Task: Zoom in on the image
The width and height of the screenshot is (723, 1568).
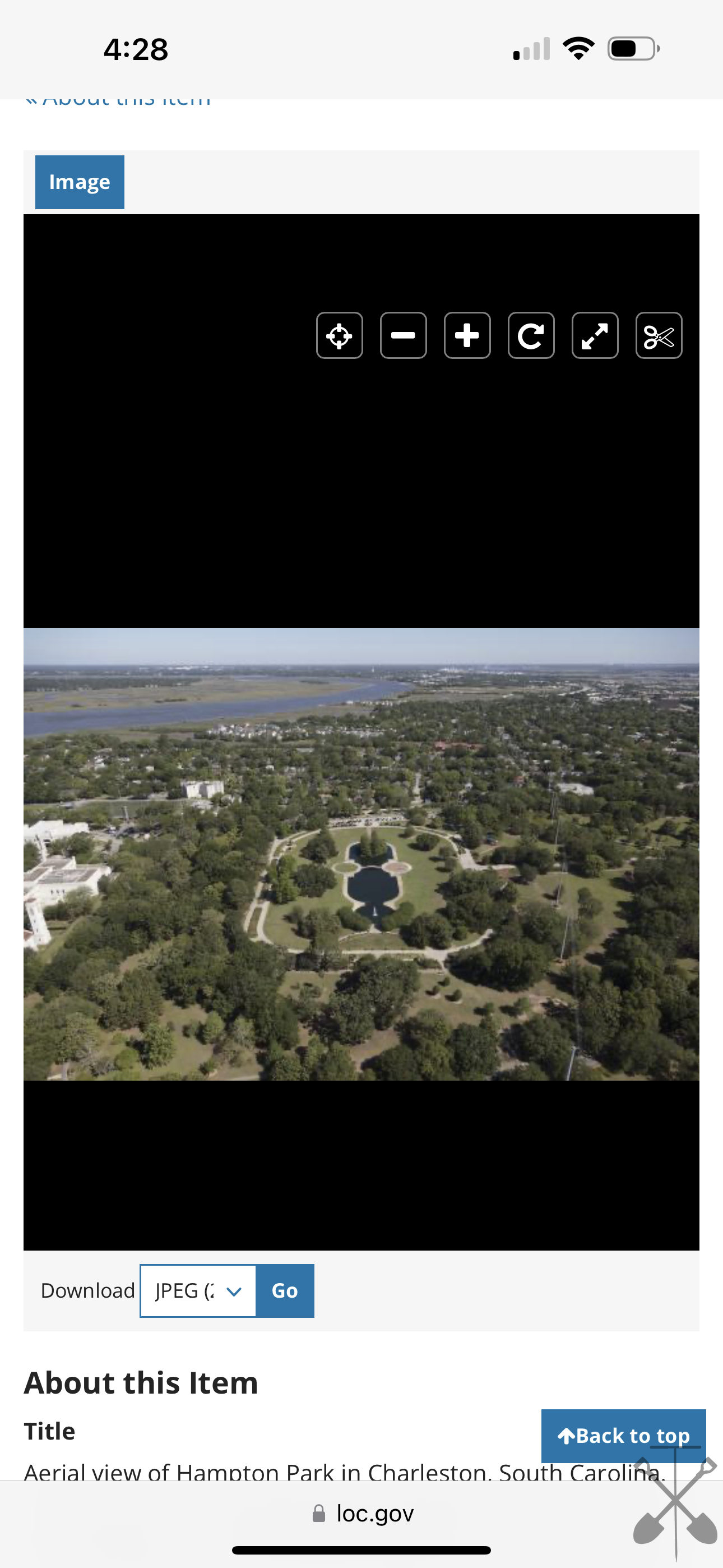Action: [x=467, y=335]
